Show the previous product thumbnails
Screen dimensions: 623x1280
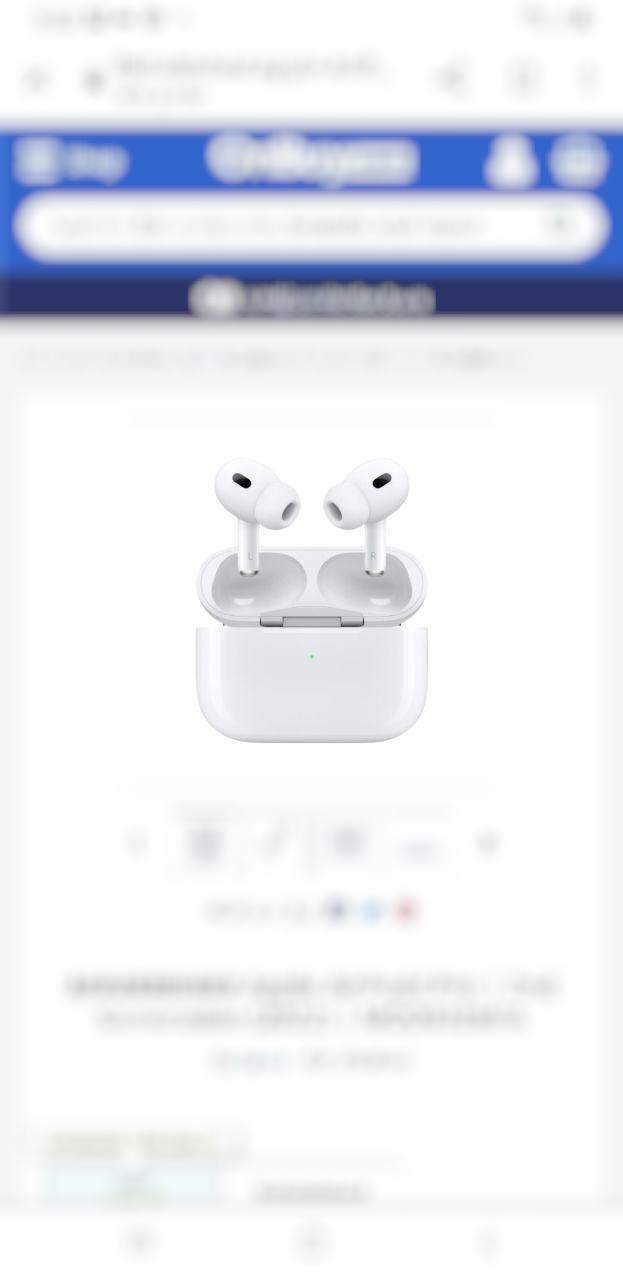pyautogui.click(x=137, y=844)
